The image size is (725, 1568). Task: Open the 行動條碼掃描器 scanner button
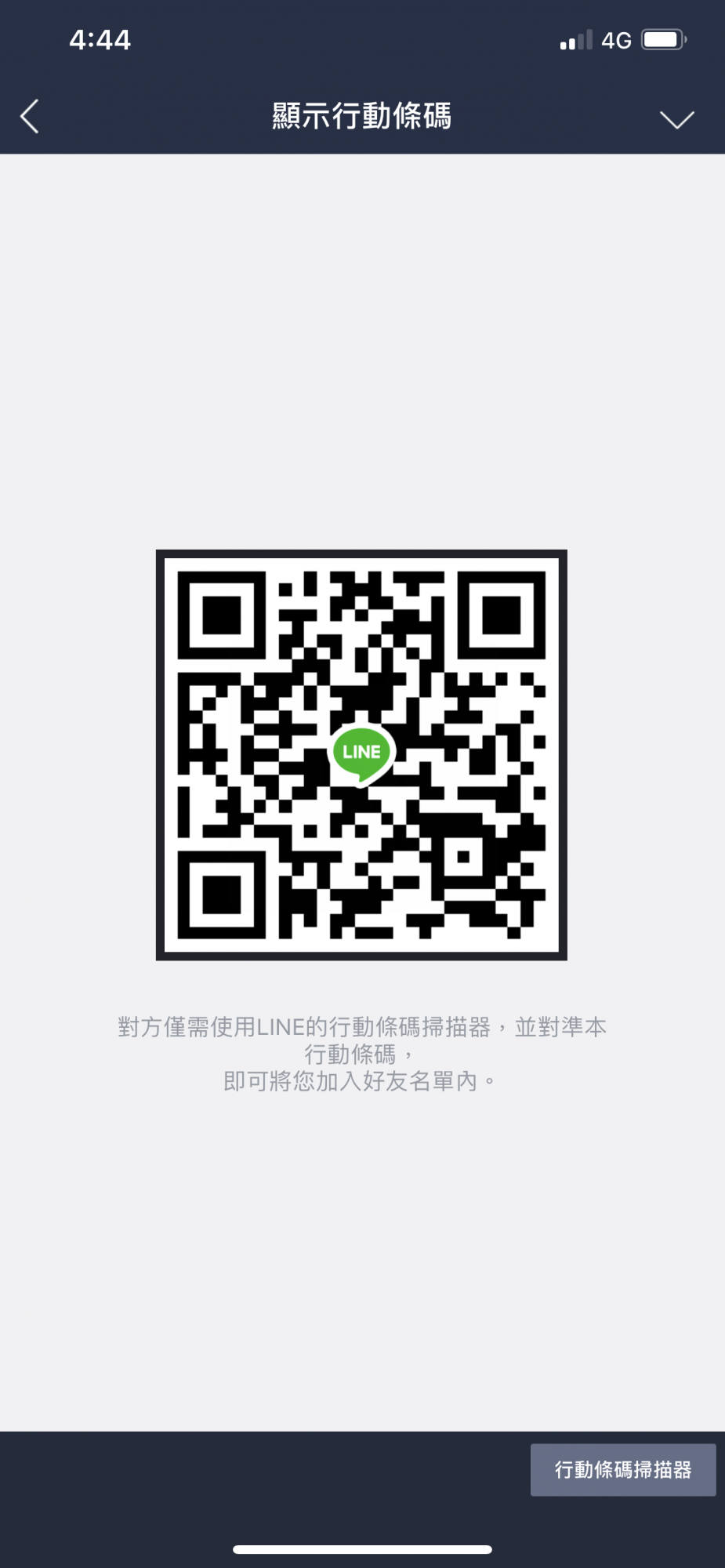tap(623, 1469)
